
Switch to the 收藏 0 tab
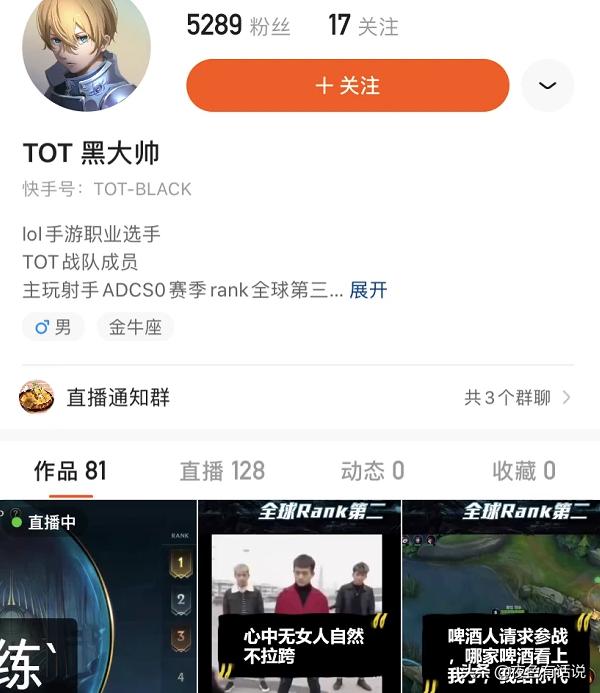point(523,471)
